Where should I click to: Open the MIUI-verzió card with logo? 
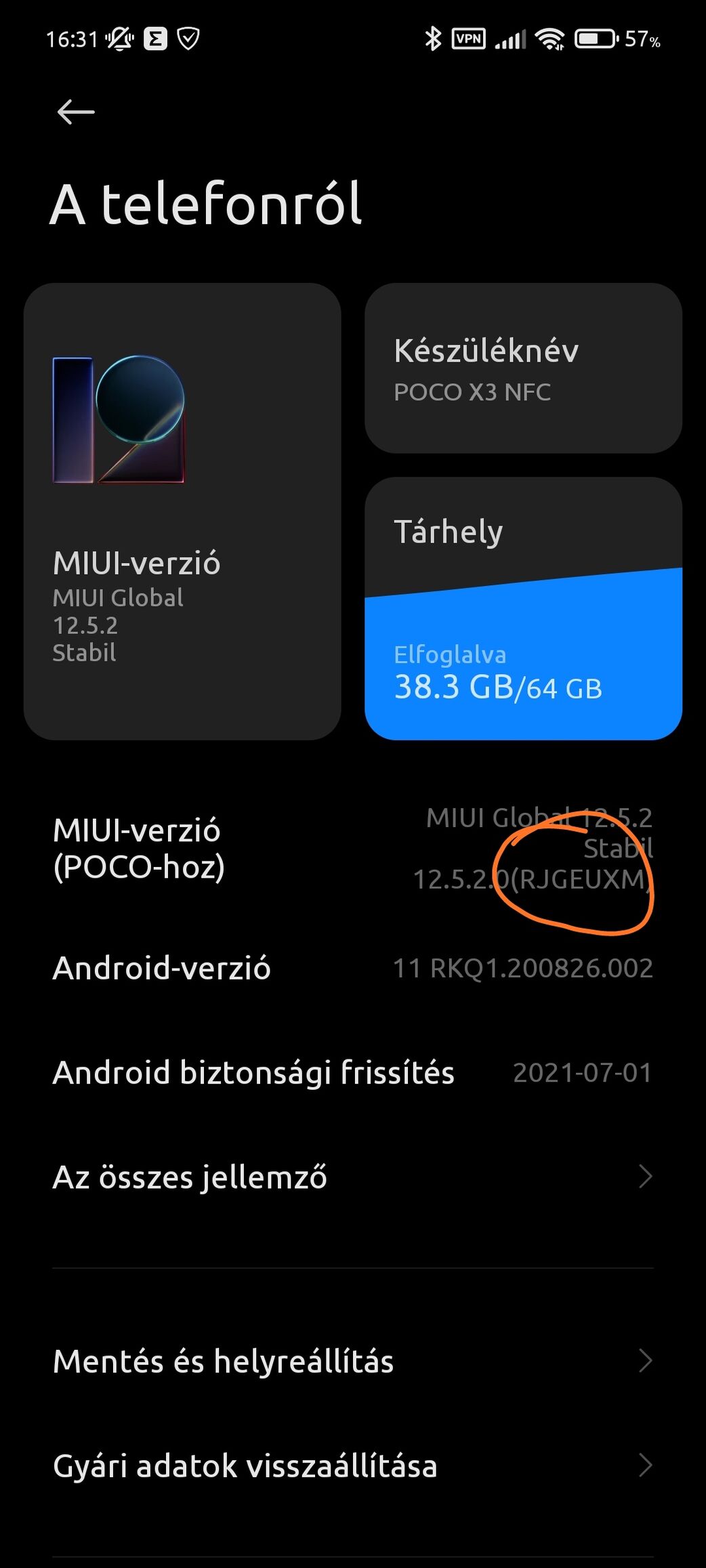(x=182, y=511)
